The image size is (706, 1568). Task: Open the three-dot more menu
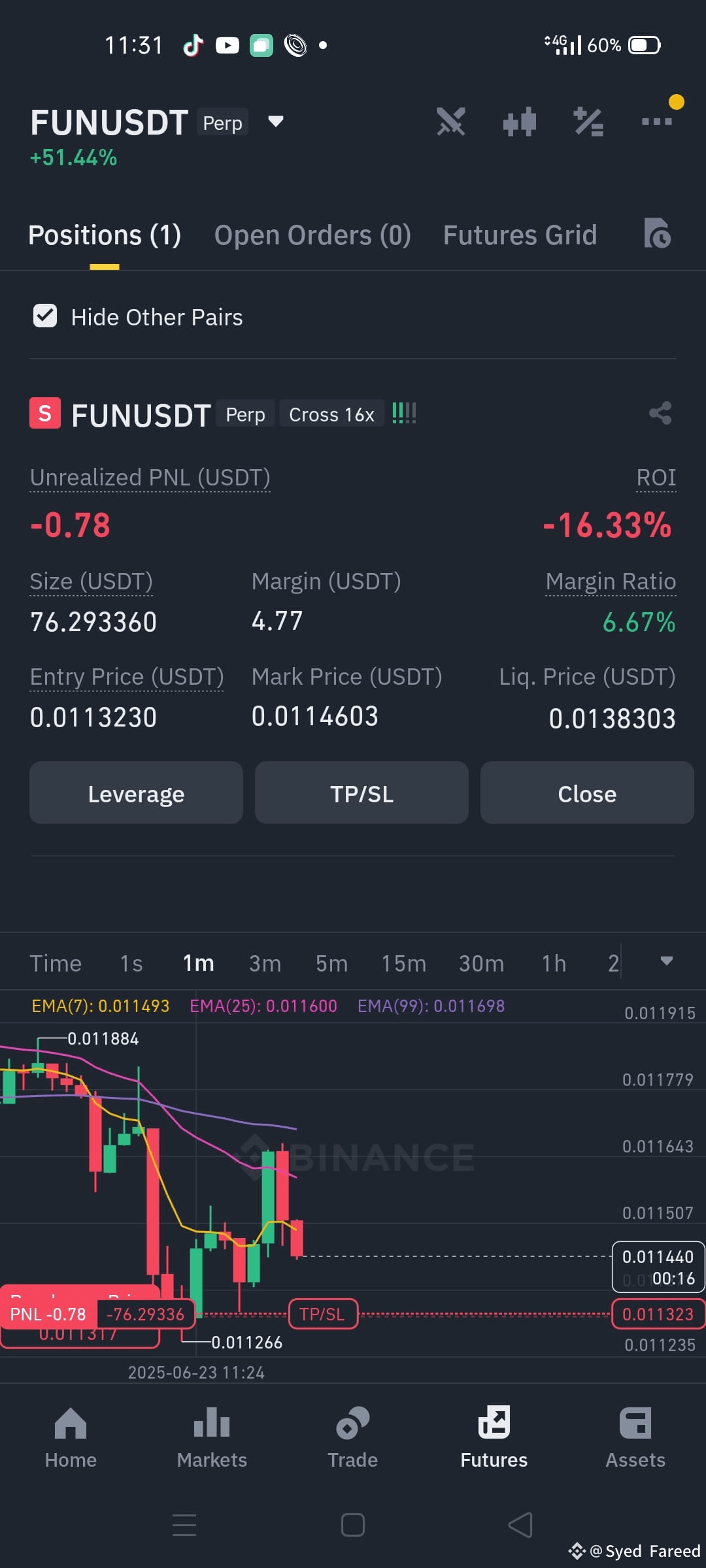(657, 122)
